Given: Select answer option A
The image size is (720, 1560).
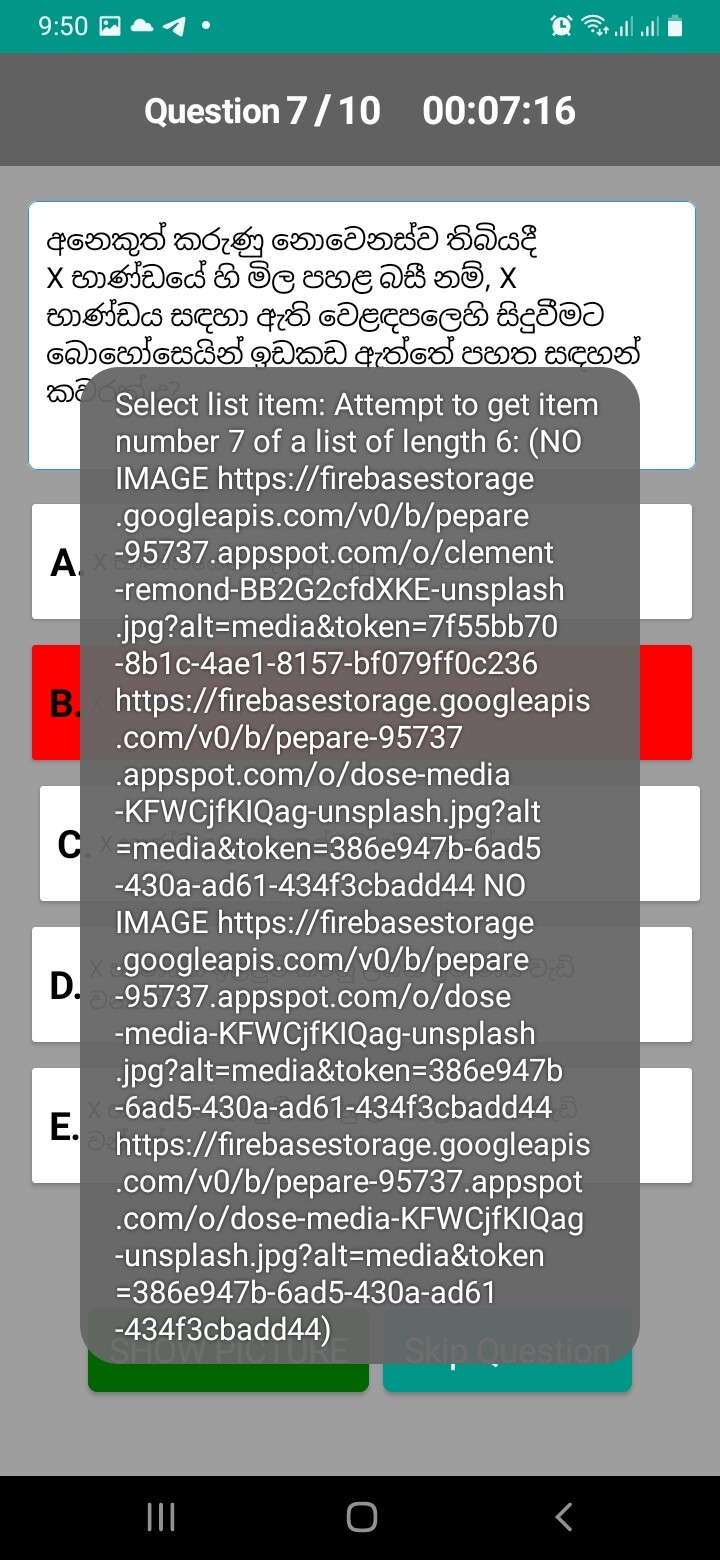Looking at the screenshot, I should click(x=362, y=561).
